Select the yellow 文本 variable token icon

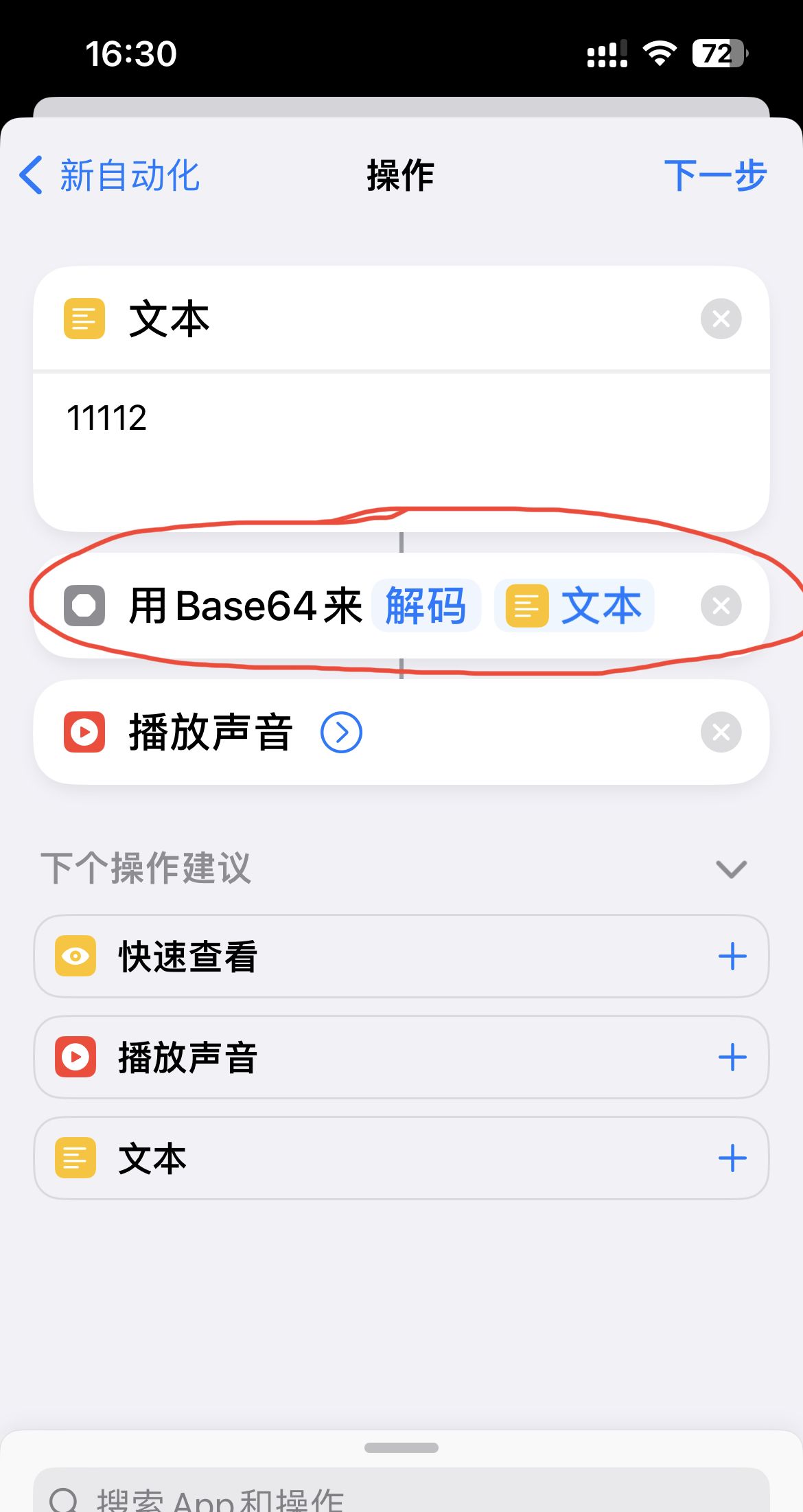[x=526, y=606]
